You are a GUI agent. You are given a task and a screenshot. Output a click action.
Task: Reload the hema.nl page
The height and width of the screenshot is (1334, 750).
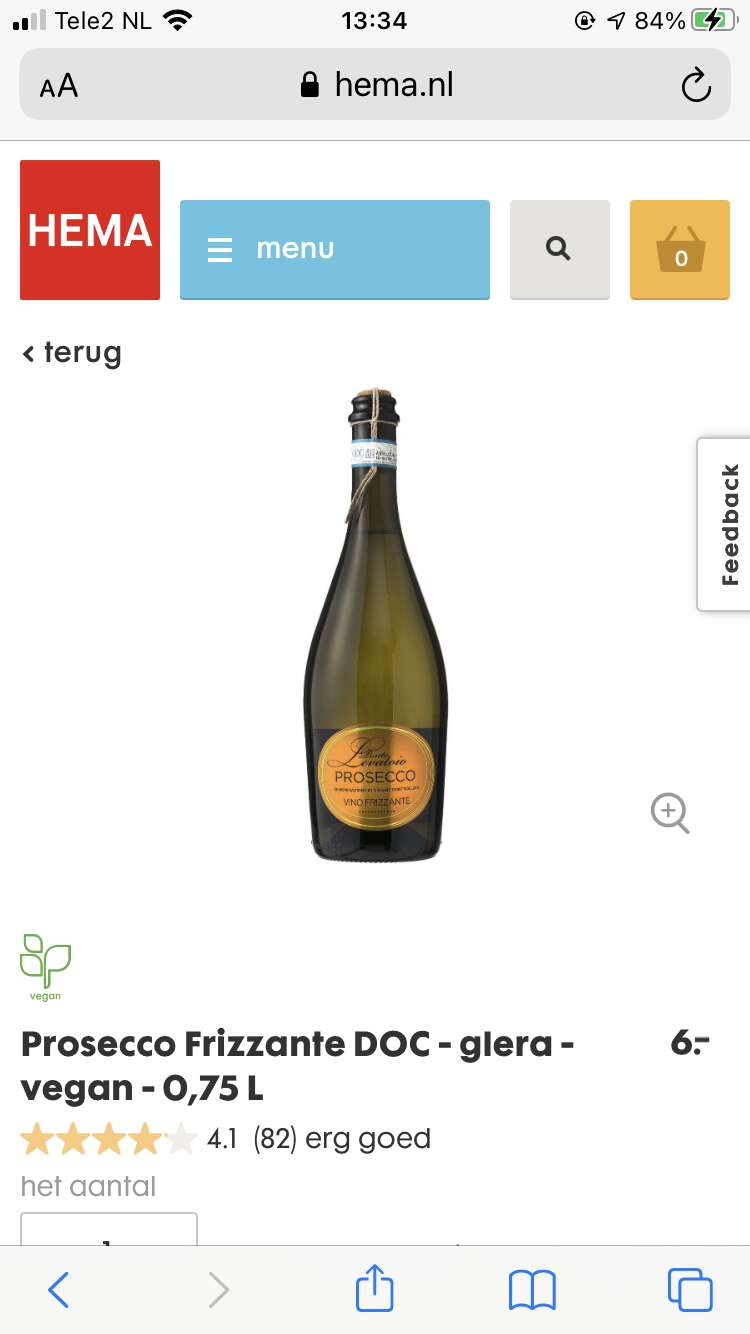(x=696, y=85)
